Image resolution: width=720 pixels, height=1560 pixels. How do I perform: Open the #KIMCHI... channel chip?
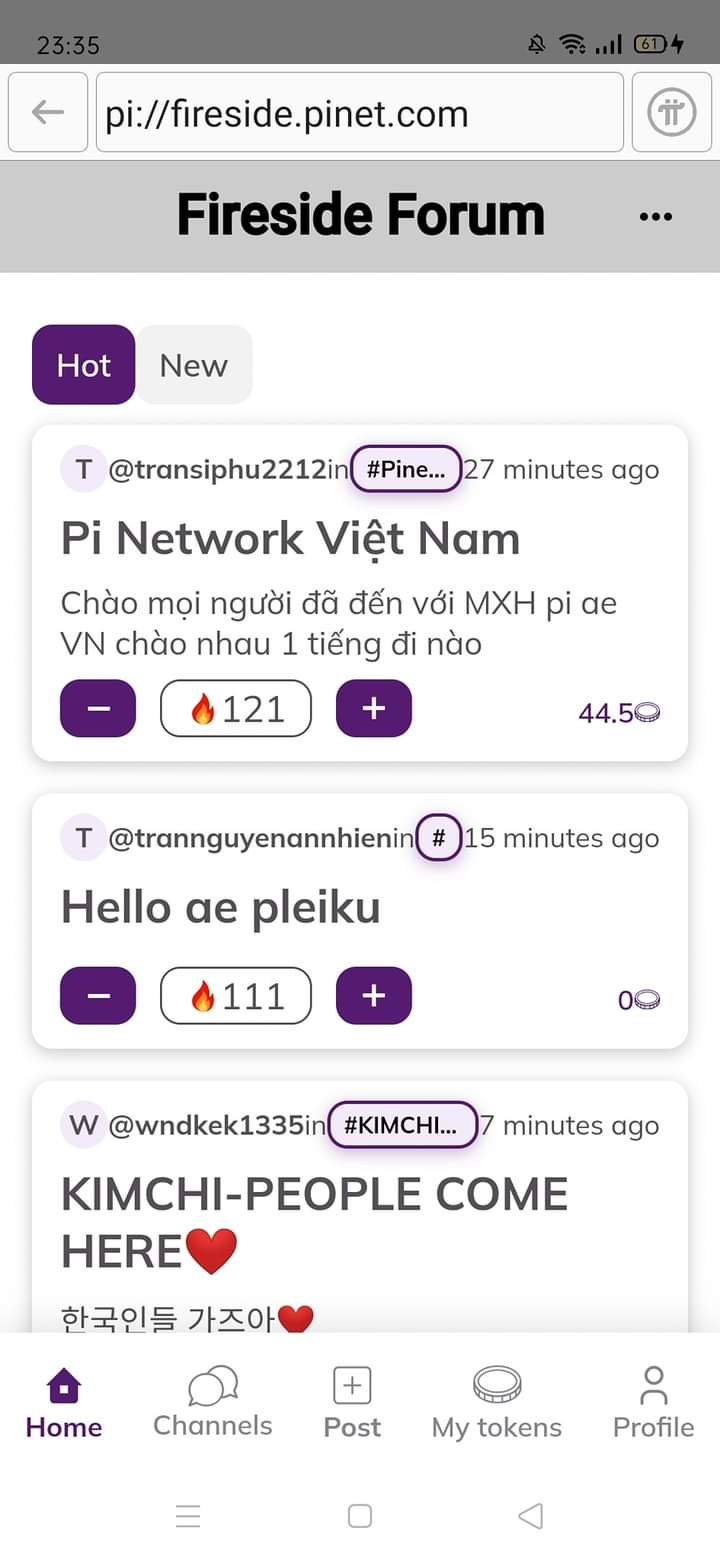tap(402, 1126)
